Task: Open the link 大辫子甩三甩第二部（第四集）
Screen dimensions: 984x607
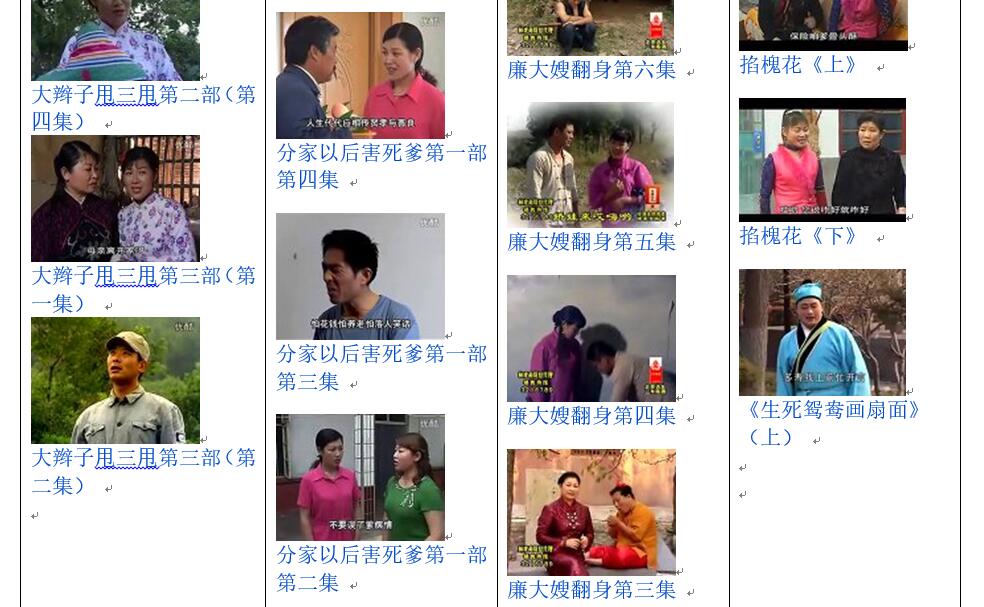Action: (143, 95)
